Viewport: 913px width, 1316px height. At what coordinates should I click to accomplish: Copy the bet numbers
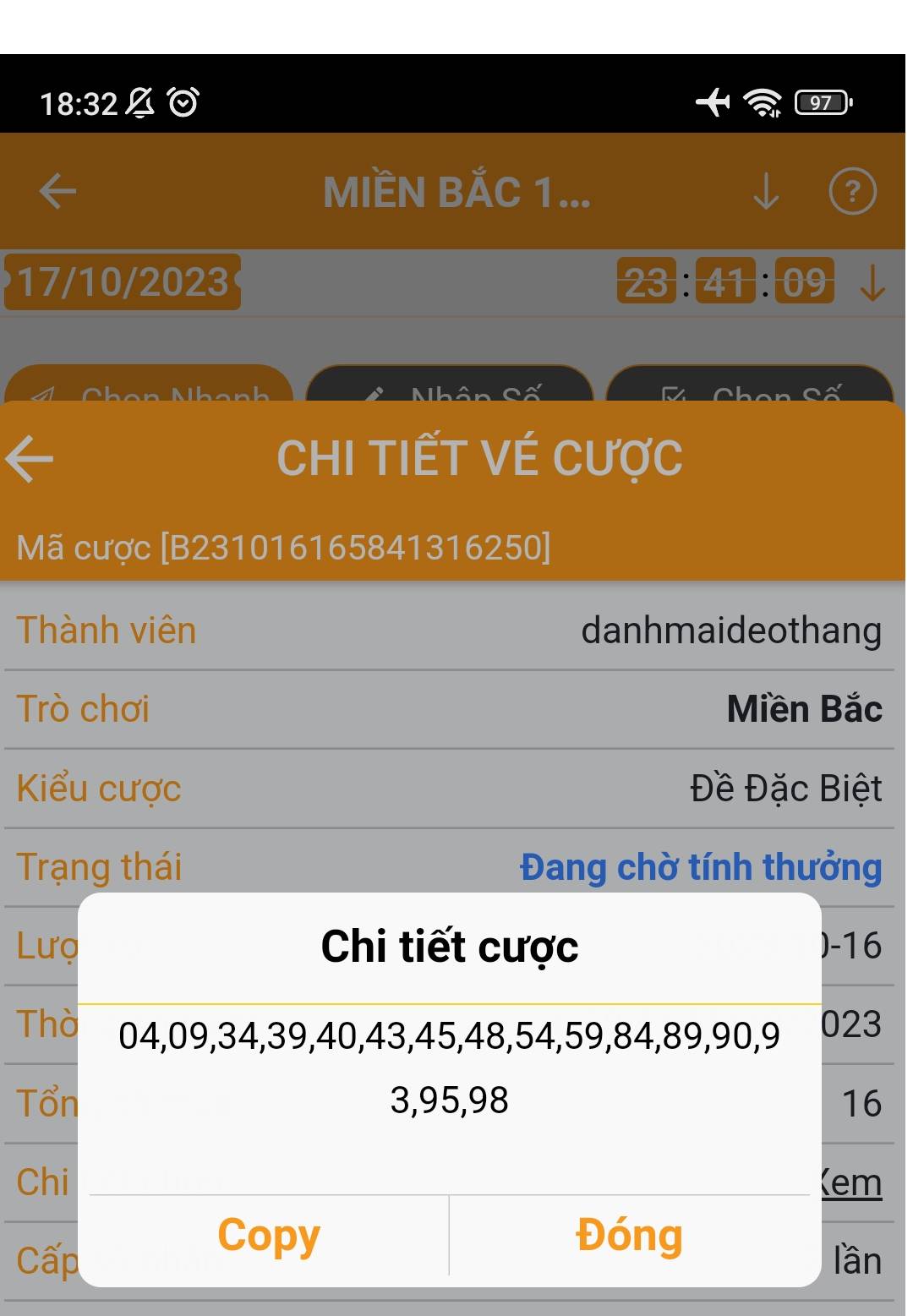pyautogui.click(x=269, y=1236)
